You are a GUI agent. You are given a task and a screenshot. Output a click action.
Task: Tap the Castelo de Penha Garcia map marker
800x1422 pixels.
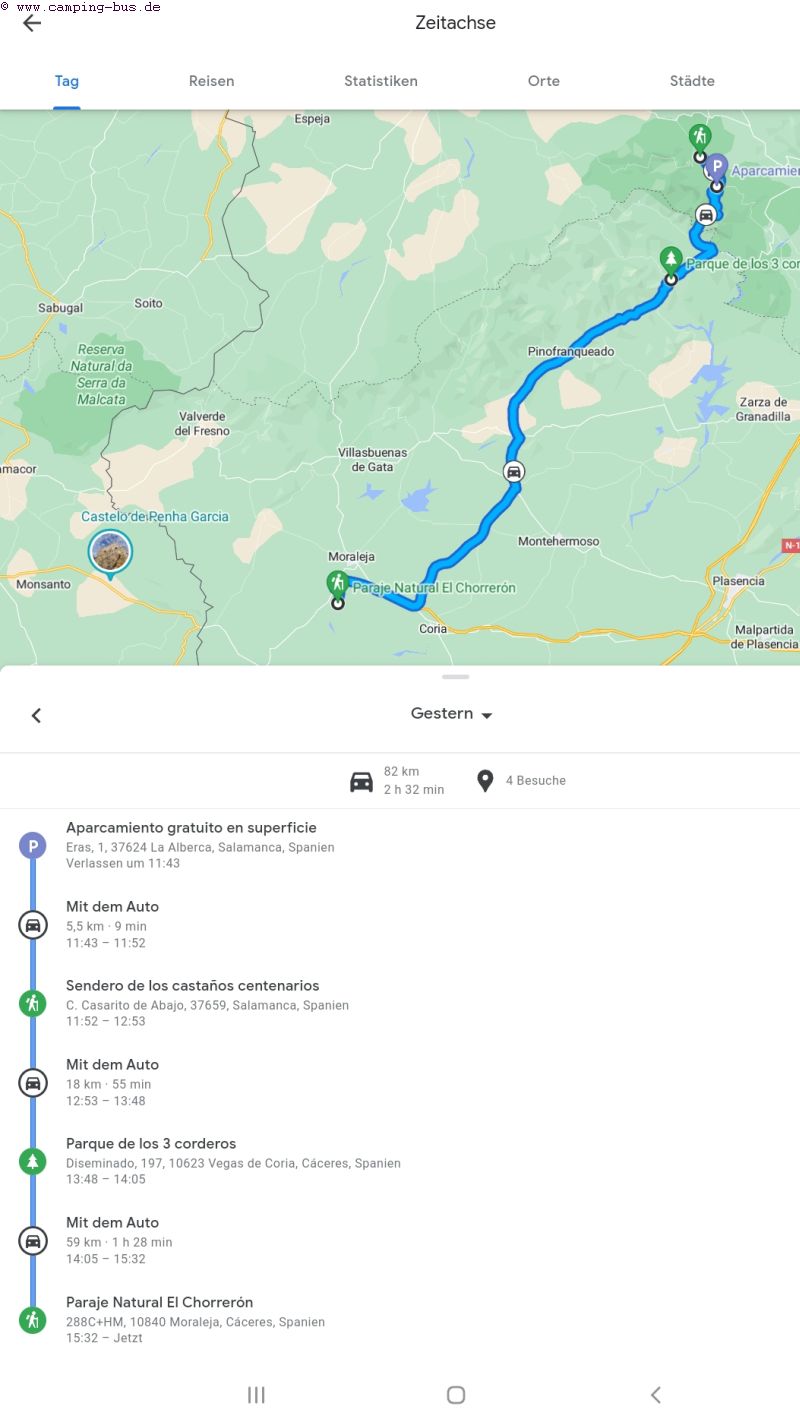[109, 552]
